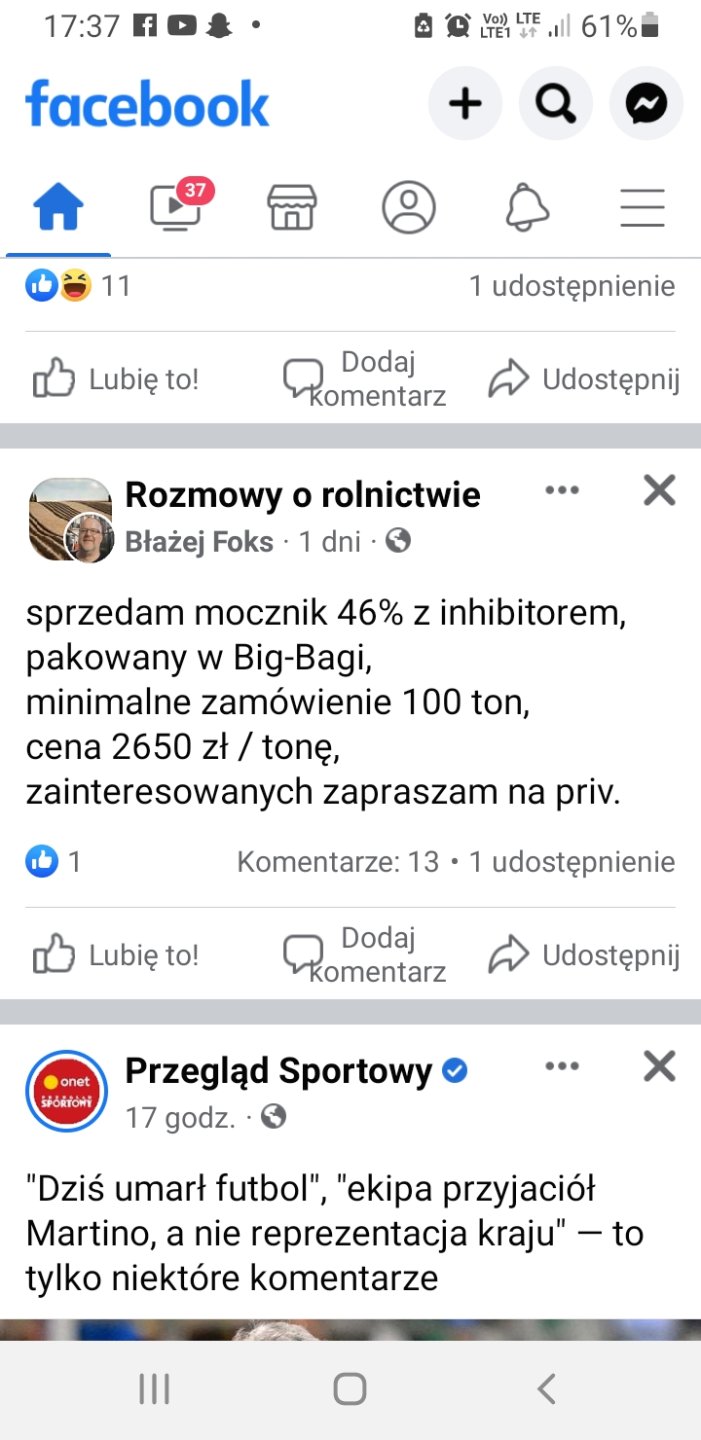The width and height of the screenshot is (701, 1440).
Task: Show the 13 comments on mocznik post
Action: pos(338,862)
